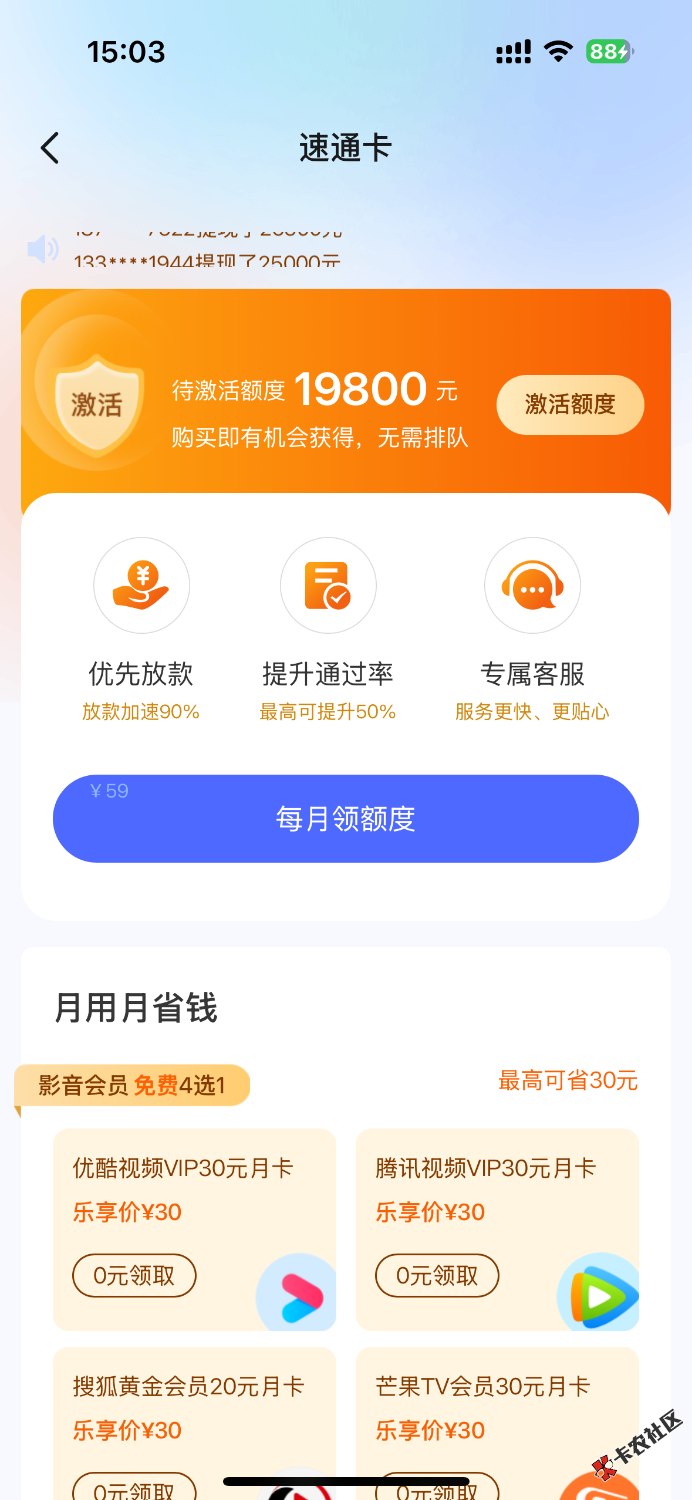Image resolution: width=692 pixels, height=1500 pixels.
Task: Tap the 激活额度 button
Action: click(x=570, y=405)
